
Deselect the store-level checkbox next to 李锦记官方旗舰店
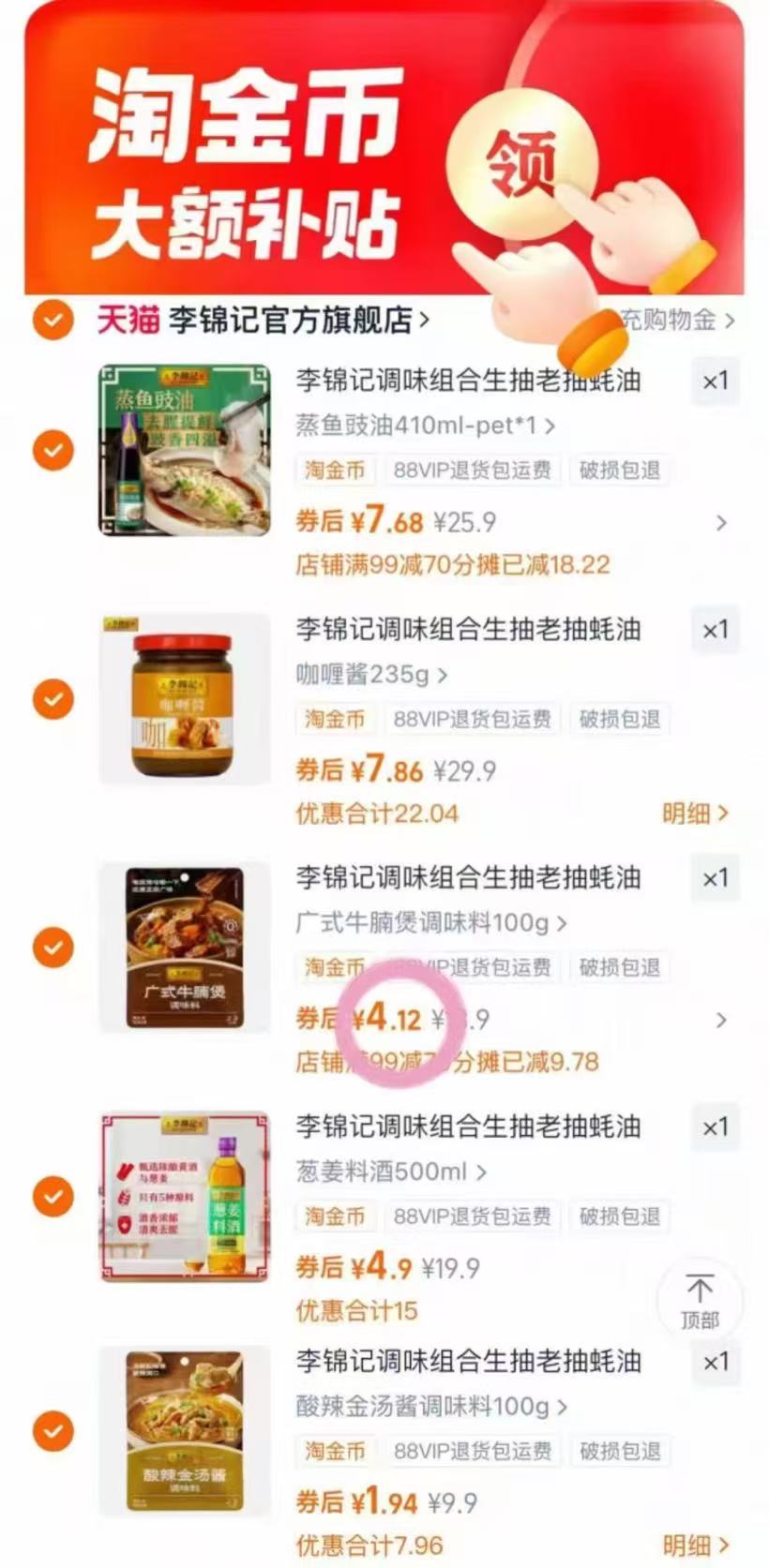click(x=53, y=319)
